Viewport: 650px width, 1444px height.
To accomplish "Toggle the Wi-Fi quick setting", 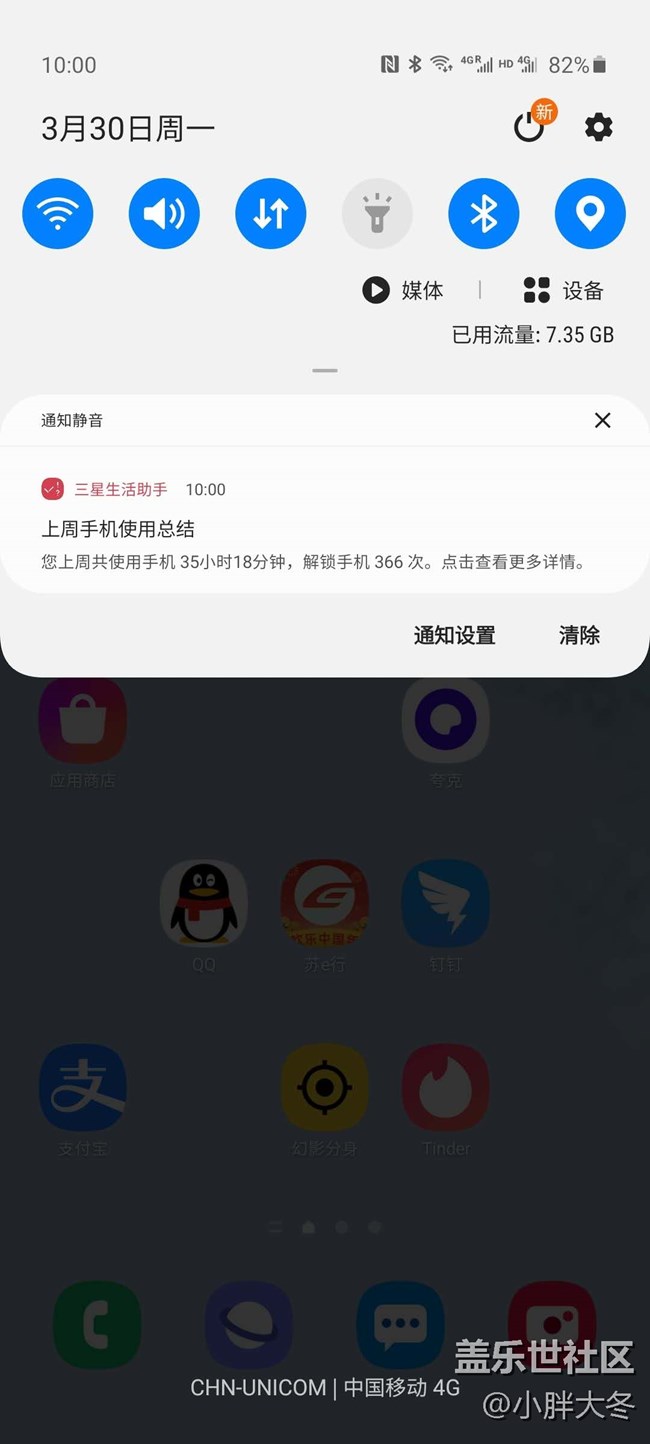I will click(x=58, y=214).
